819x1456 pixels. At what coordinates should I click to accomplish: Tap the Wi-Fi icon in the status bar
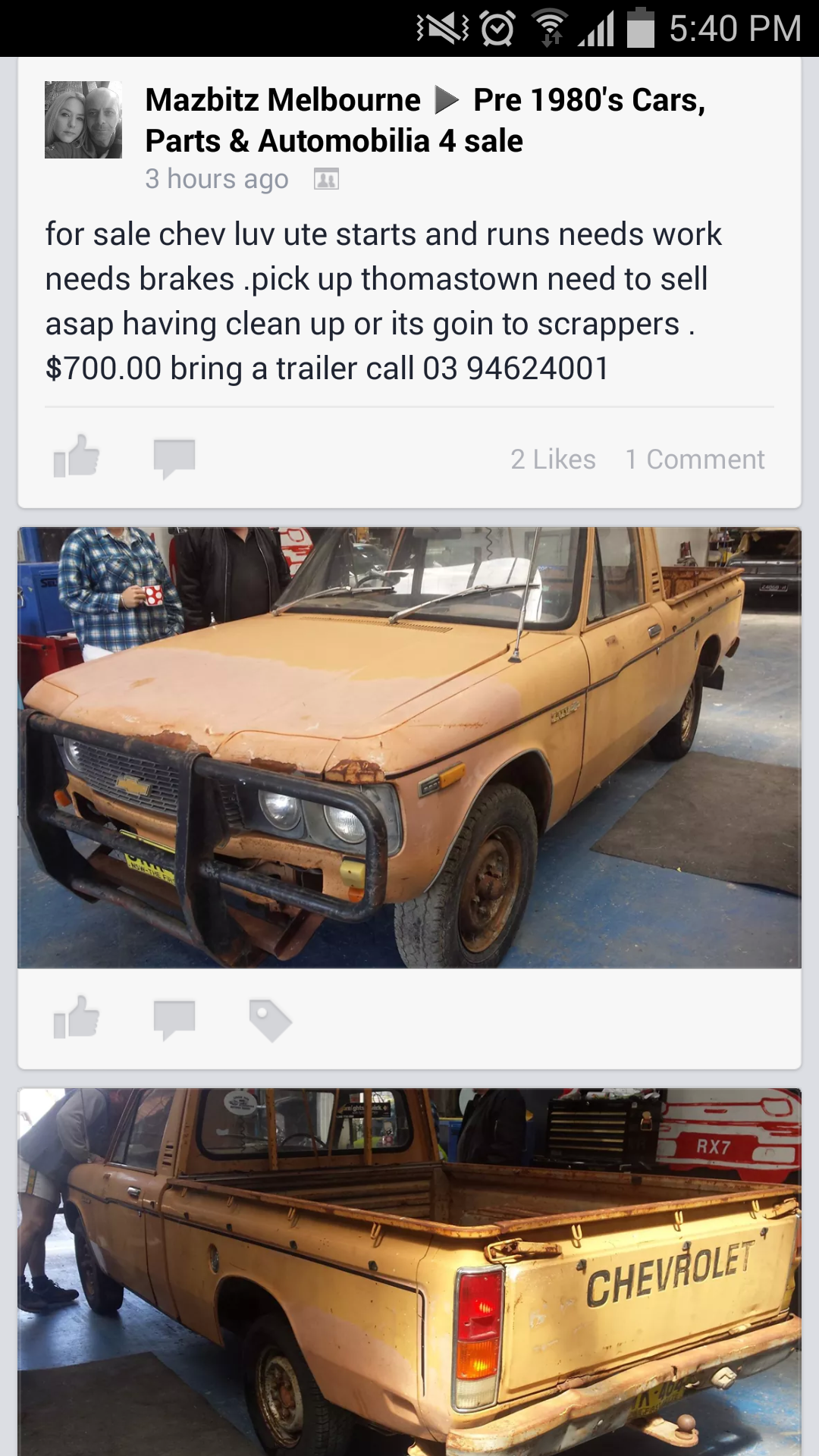click(549, 25)
